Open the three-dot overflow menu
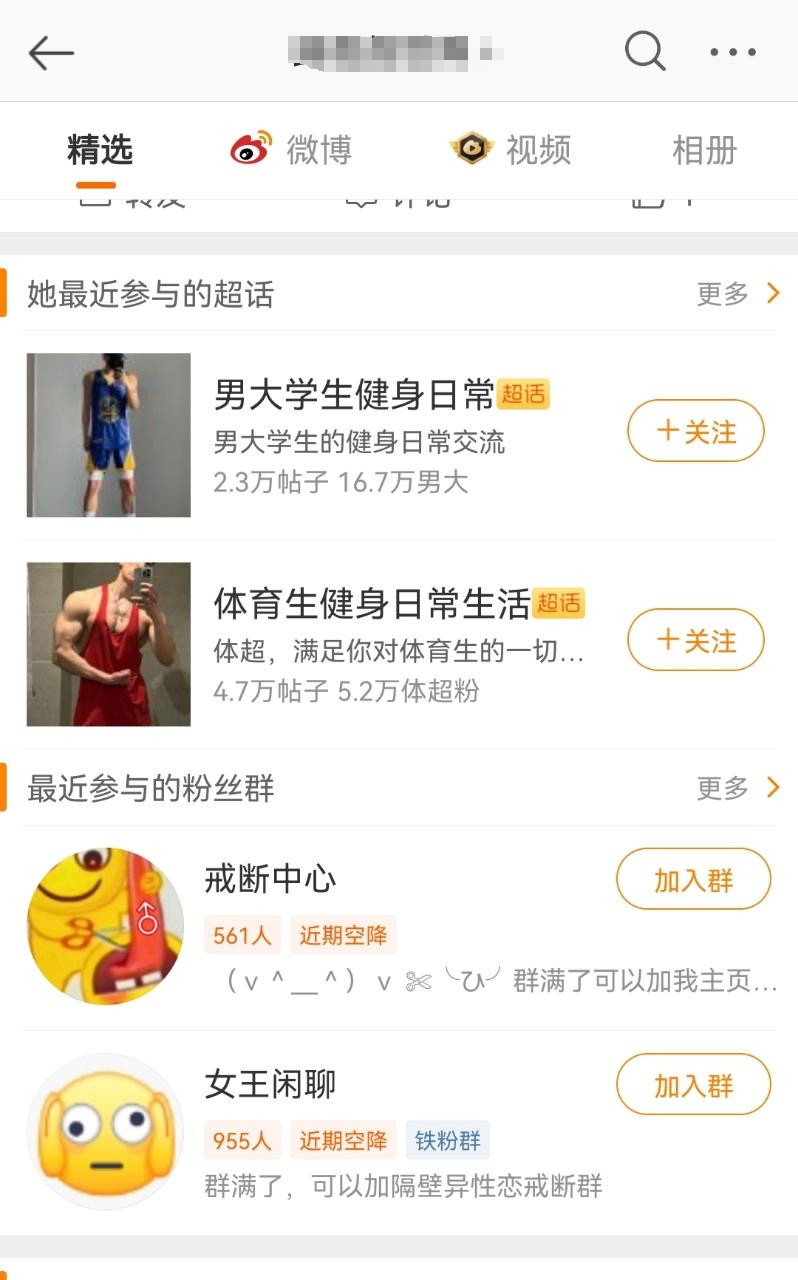 click(x=733, y=51)
